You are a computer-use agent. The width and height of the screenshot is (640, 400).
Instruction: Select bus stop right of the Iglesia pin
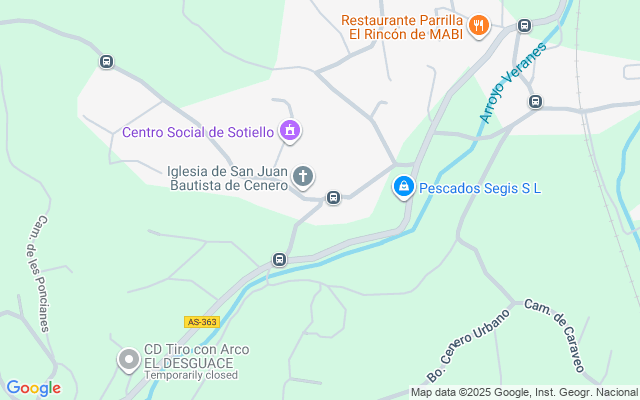coord(333,198)
